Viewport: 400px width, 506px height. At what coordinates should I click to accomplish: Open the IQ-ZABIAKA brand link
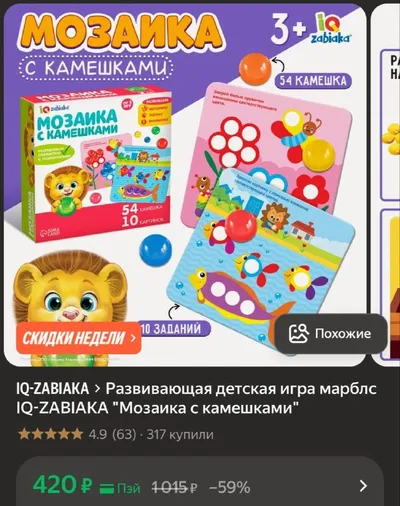pos(52,389)
